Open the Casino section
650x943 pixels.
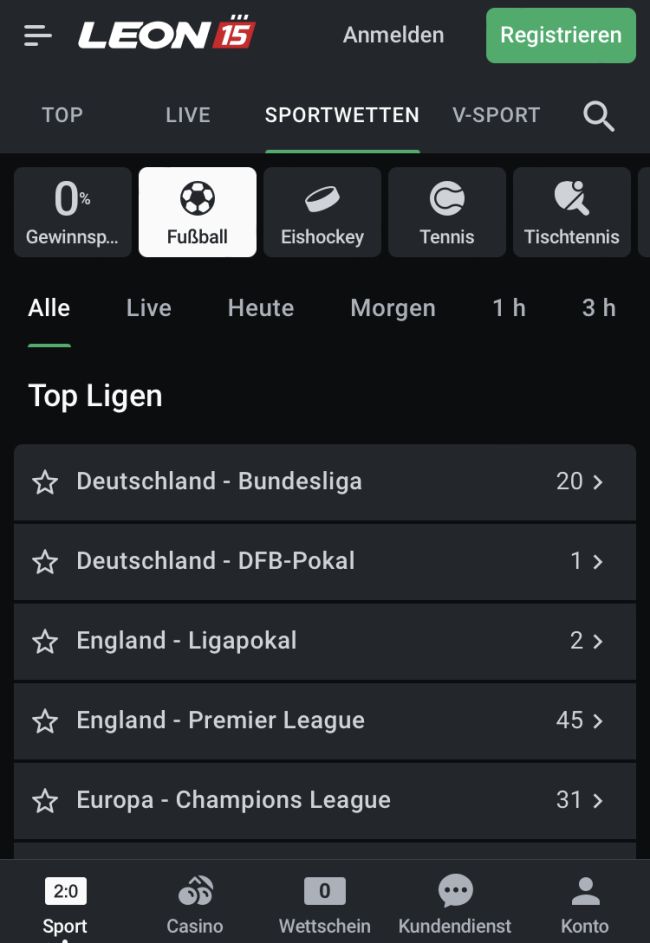[x=195, y=904]
